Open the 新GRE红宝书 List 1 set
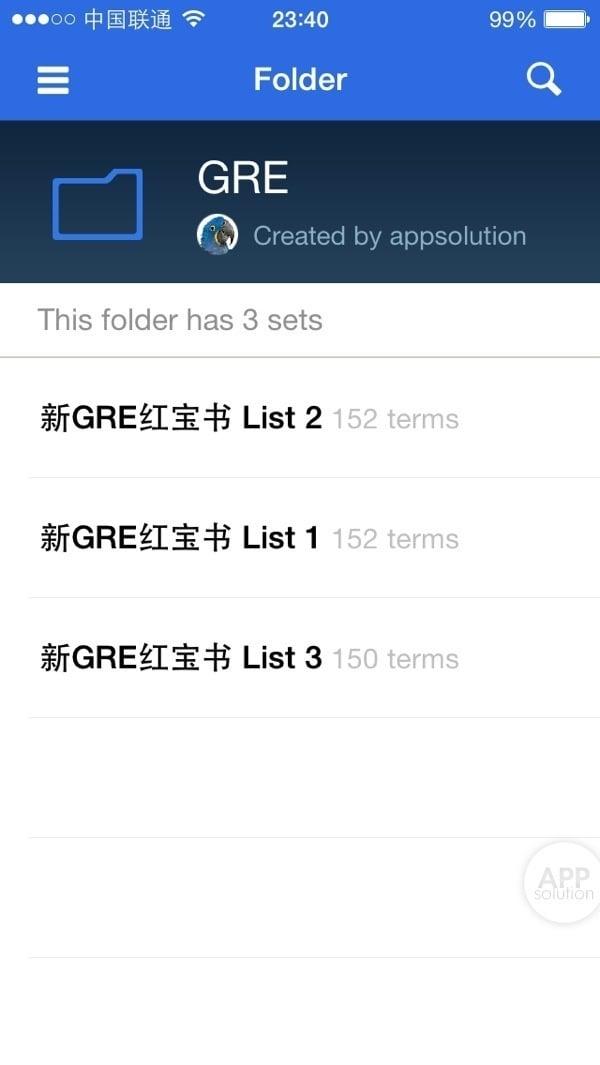Viewport: 600px width, 1065px height. click(x=250, y=538)
